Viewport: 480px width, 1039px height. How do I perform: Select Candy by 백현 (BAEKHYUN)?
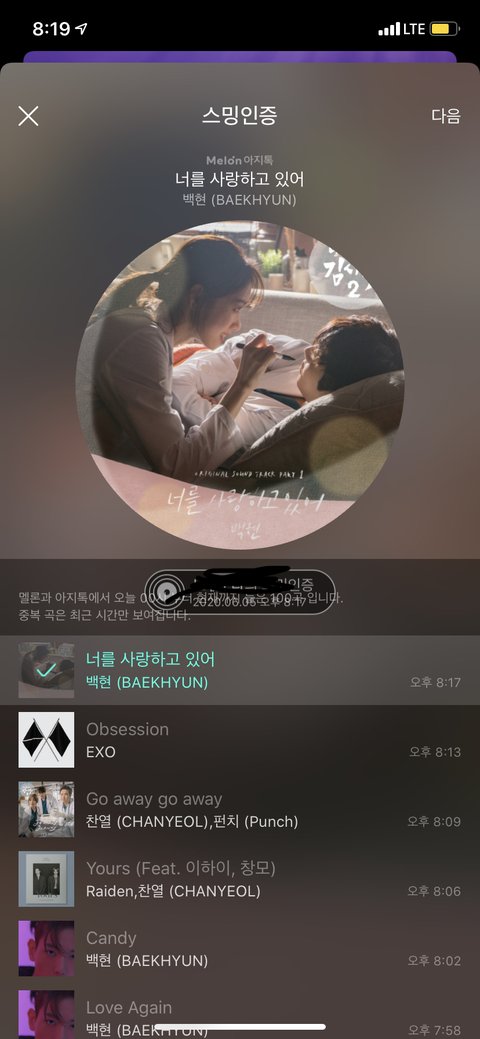coord(240,948)
